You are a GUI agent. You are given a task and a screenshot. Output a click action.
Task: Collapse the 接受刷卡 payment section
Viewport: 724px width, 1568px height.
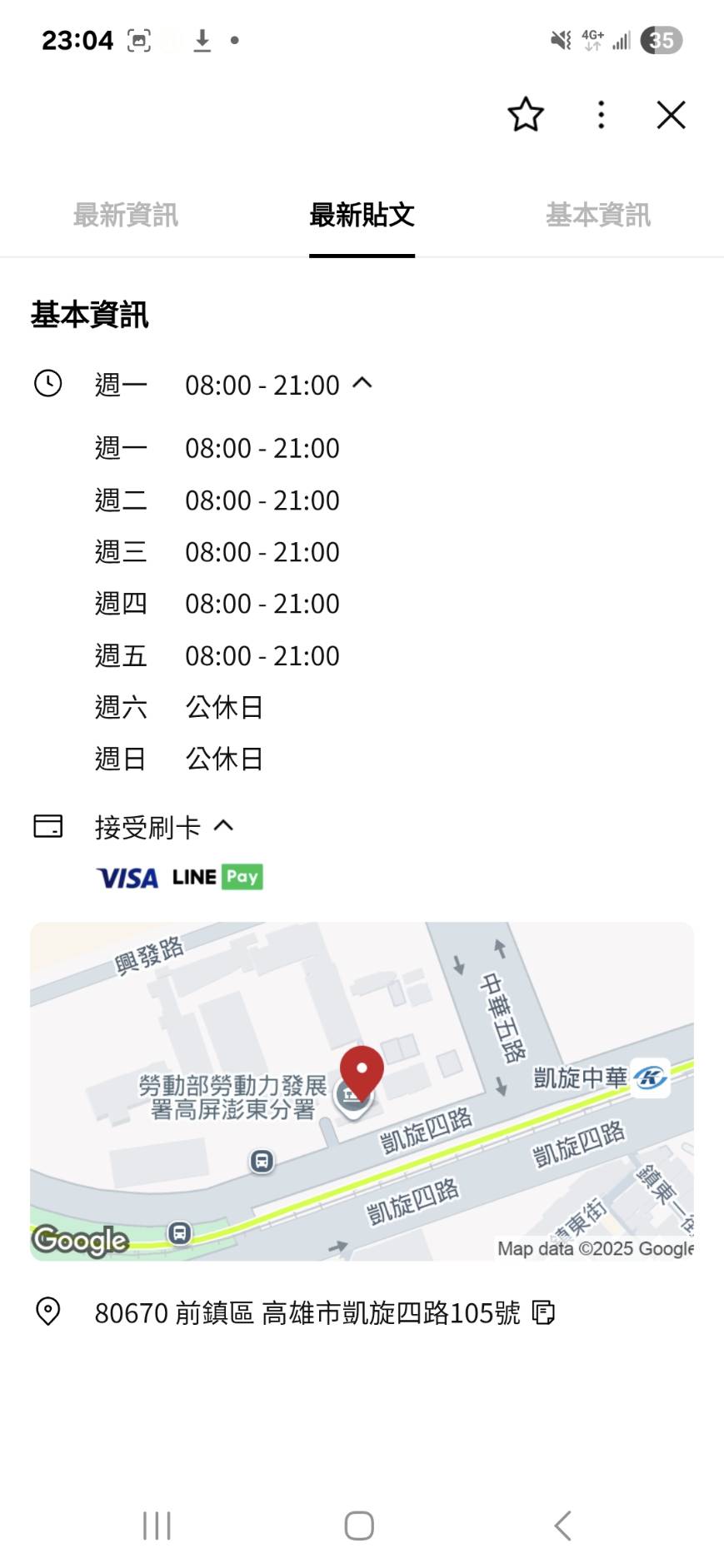click(x=223, y=825)
